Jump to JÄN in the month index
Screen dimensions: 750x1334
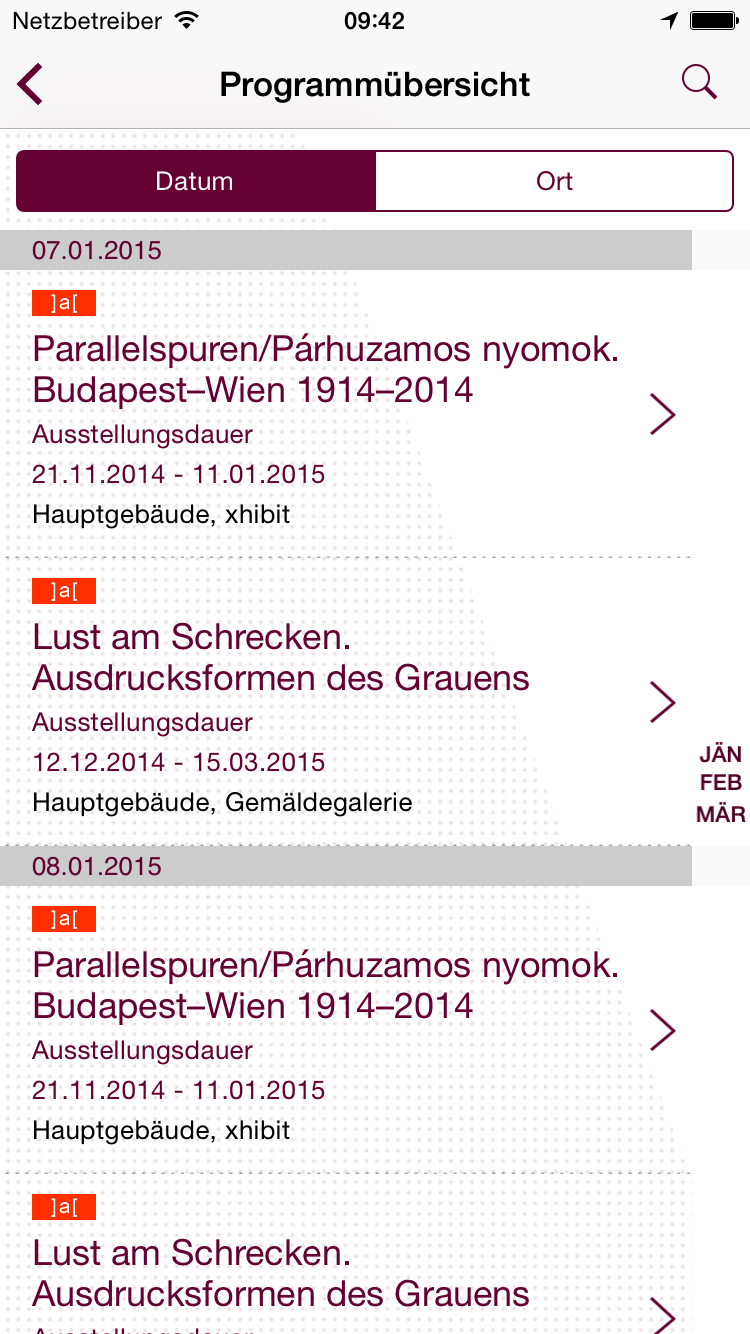720,754
